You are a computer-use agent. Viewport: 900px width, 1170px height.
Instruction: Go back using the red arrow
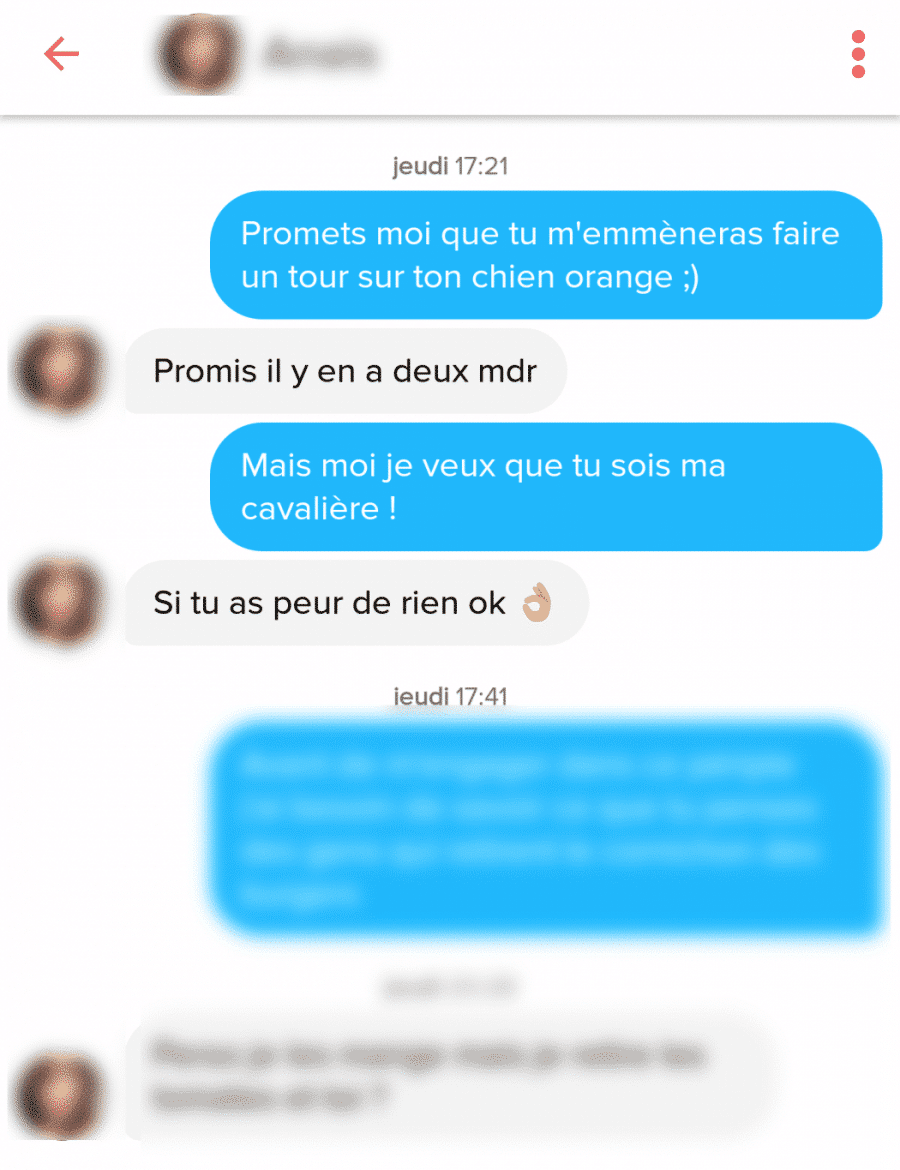click(x=61, y=54)
